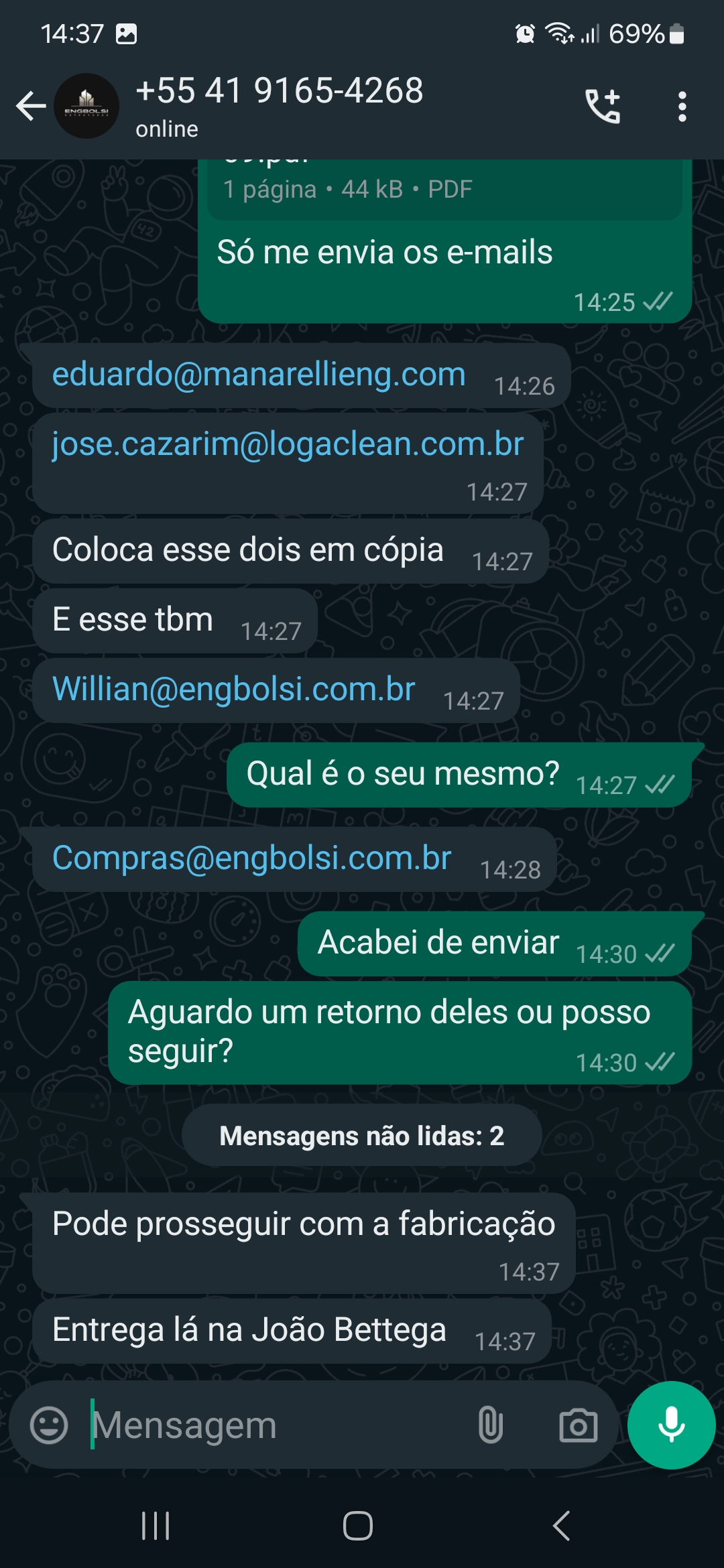724x1568 pixels.
Task: Start a call with this contact
Action: [603, 106]
